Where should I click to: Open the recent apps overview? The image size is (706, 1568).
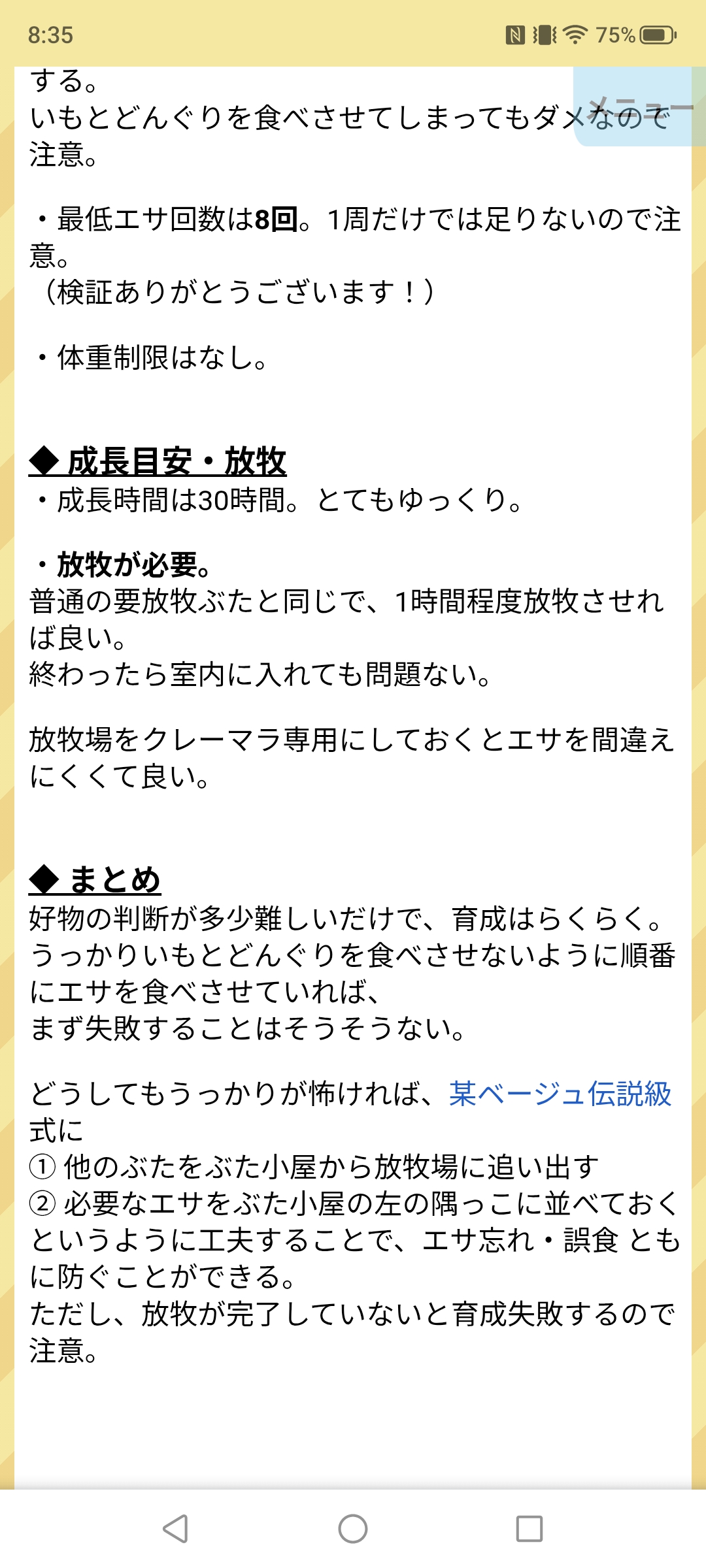pos(529,1529)
